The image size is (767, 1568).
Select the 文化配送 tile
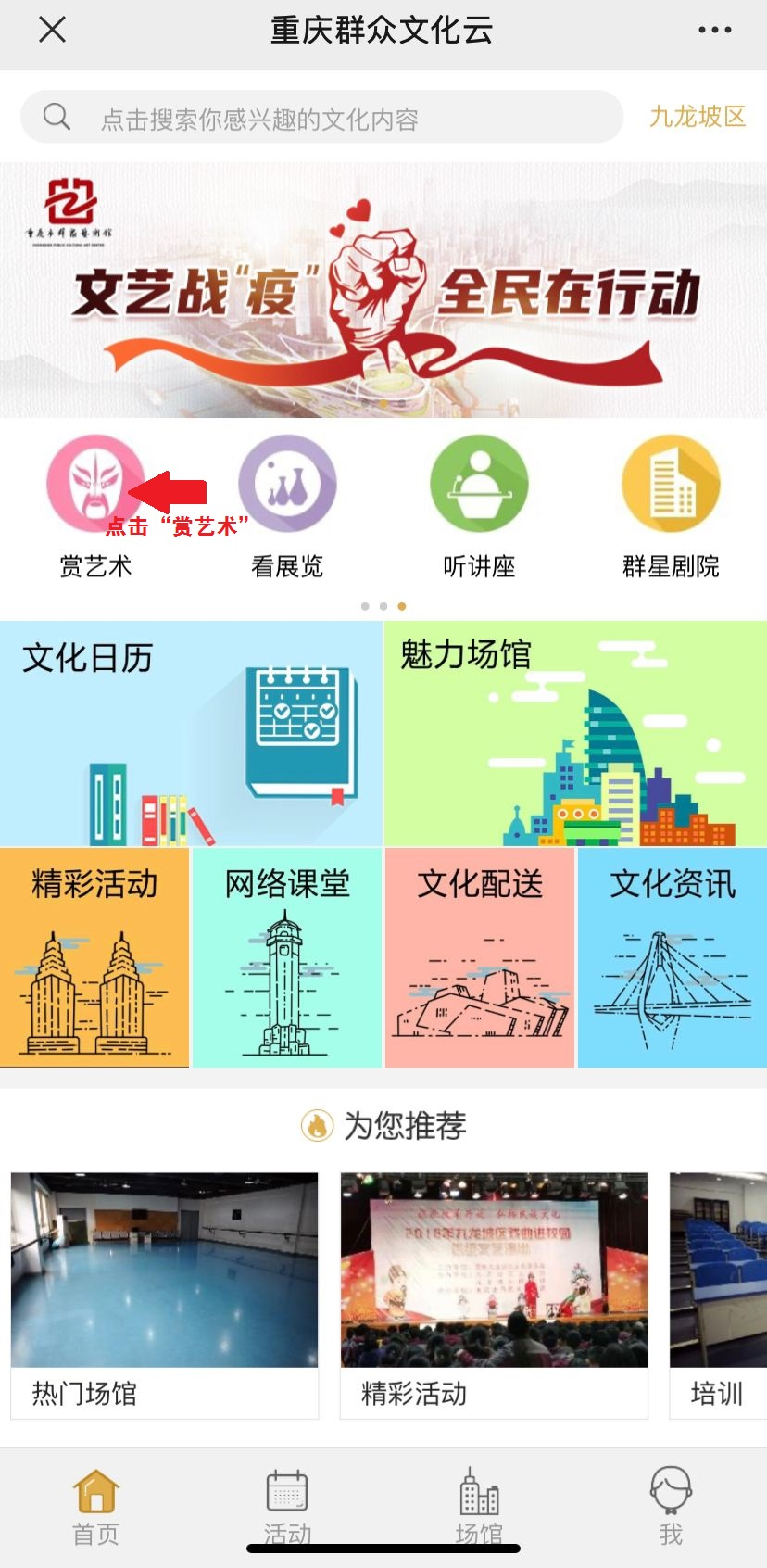tap(480, 957)
